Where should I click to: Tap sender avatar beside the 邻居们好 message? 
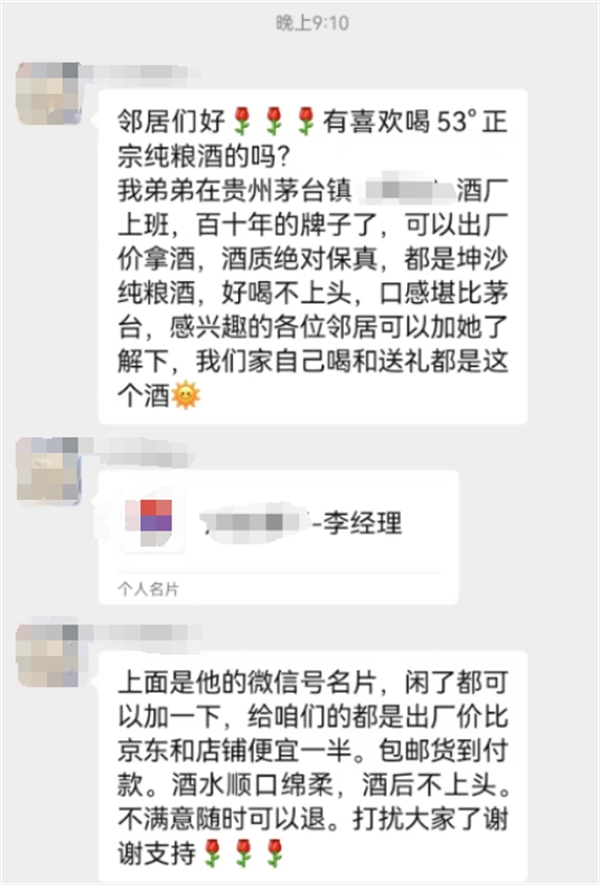tap(50, 93)
